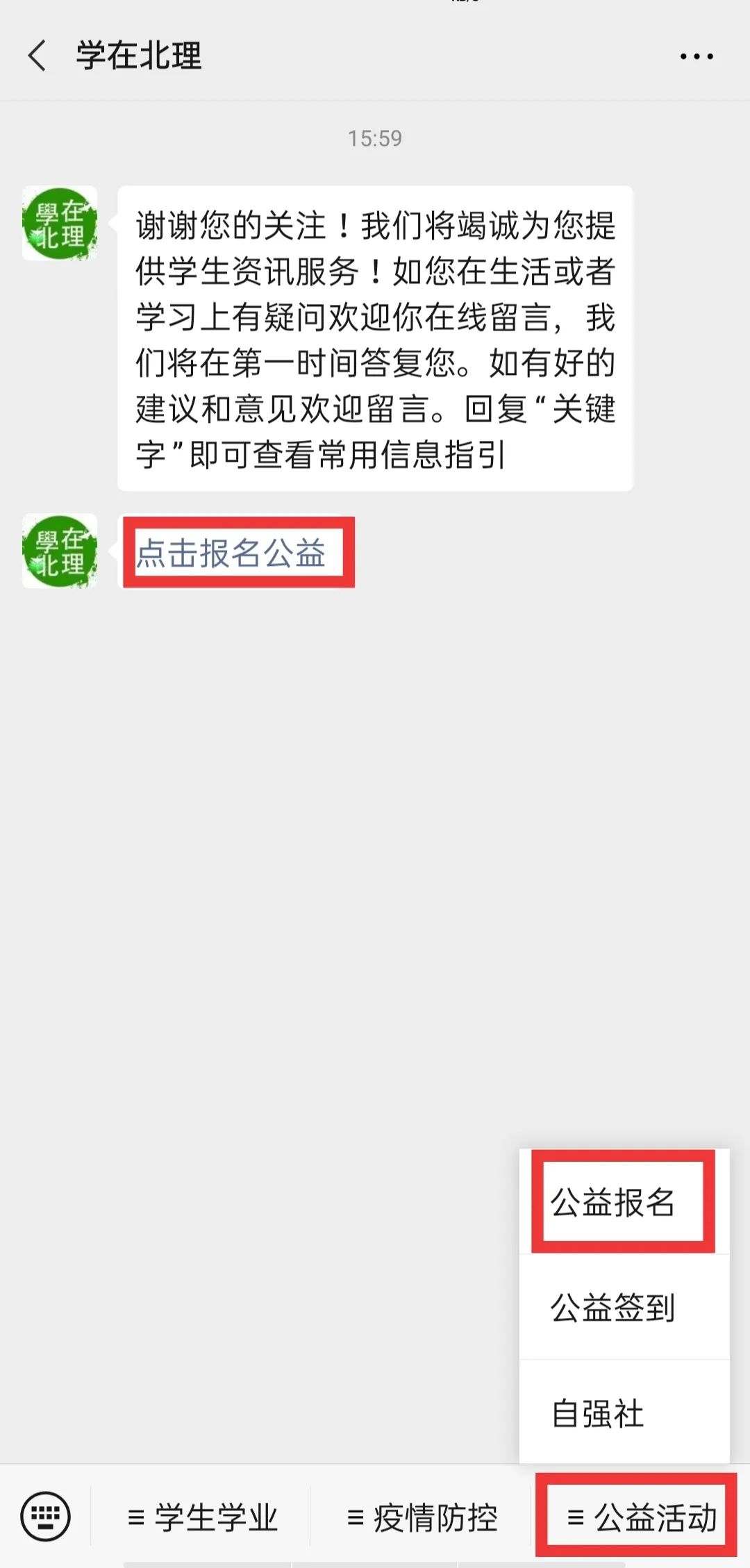Screen dimensions: 750x1568
Task: Expand the 学生学业 menu
Action: (x=203, y=1517)
